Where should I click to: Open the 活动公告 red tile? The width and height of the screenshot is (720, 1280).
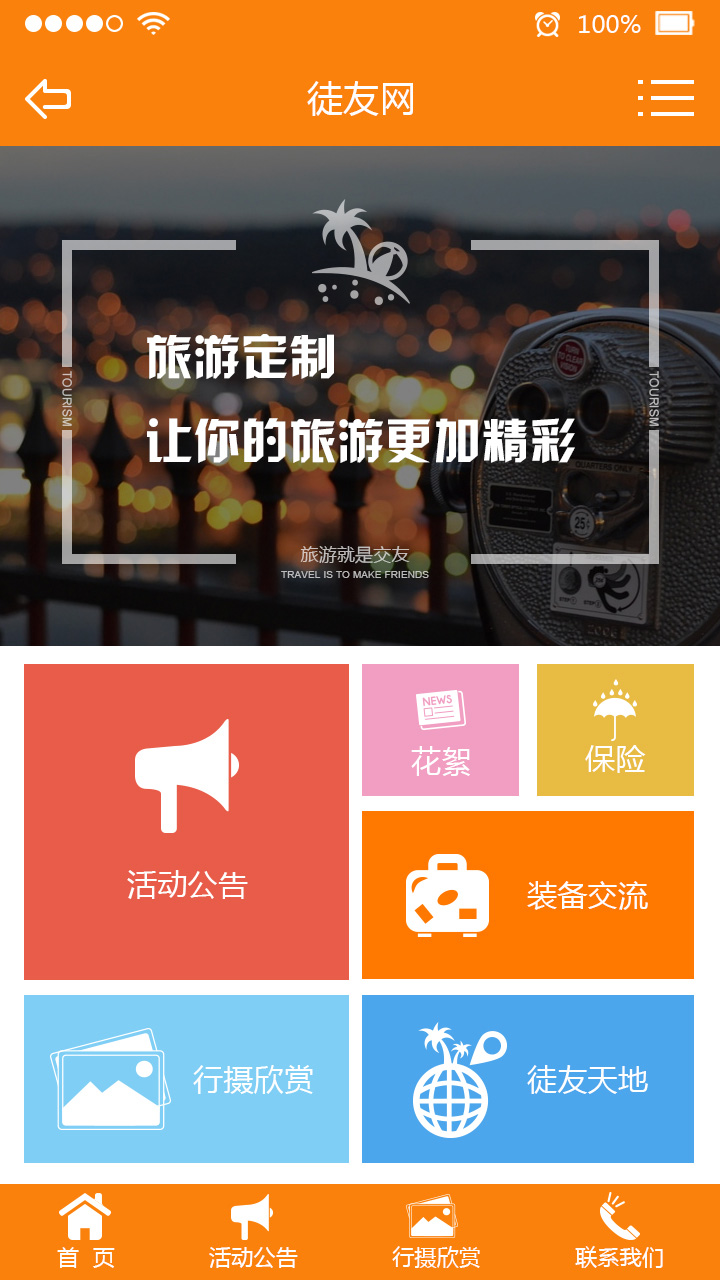(x=186, y=821)
